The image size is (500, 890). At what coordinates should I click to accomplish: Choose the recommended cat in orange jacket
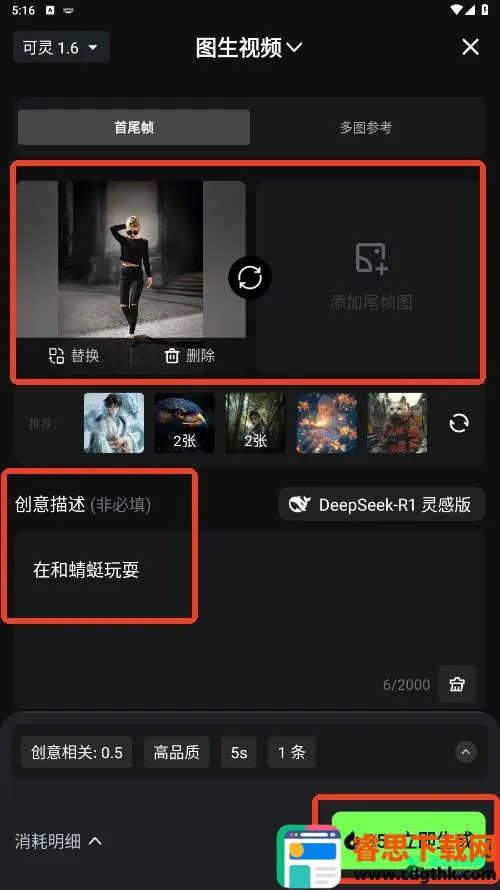pyautogui.click(x=397, y=423)
